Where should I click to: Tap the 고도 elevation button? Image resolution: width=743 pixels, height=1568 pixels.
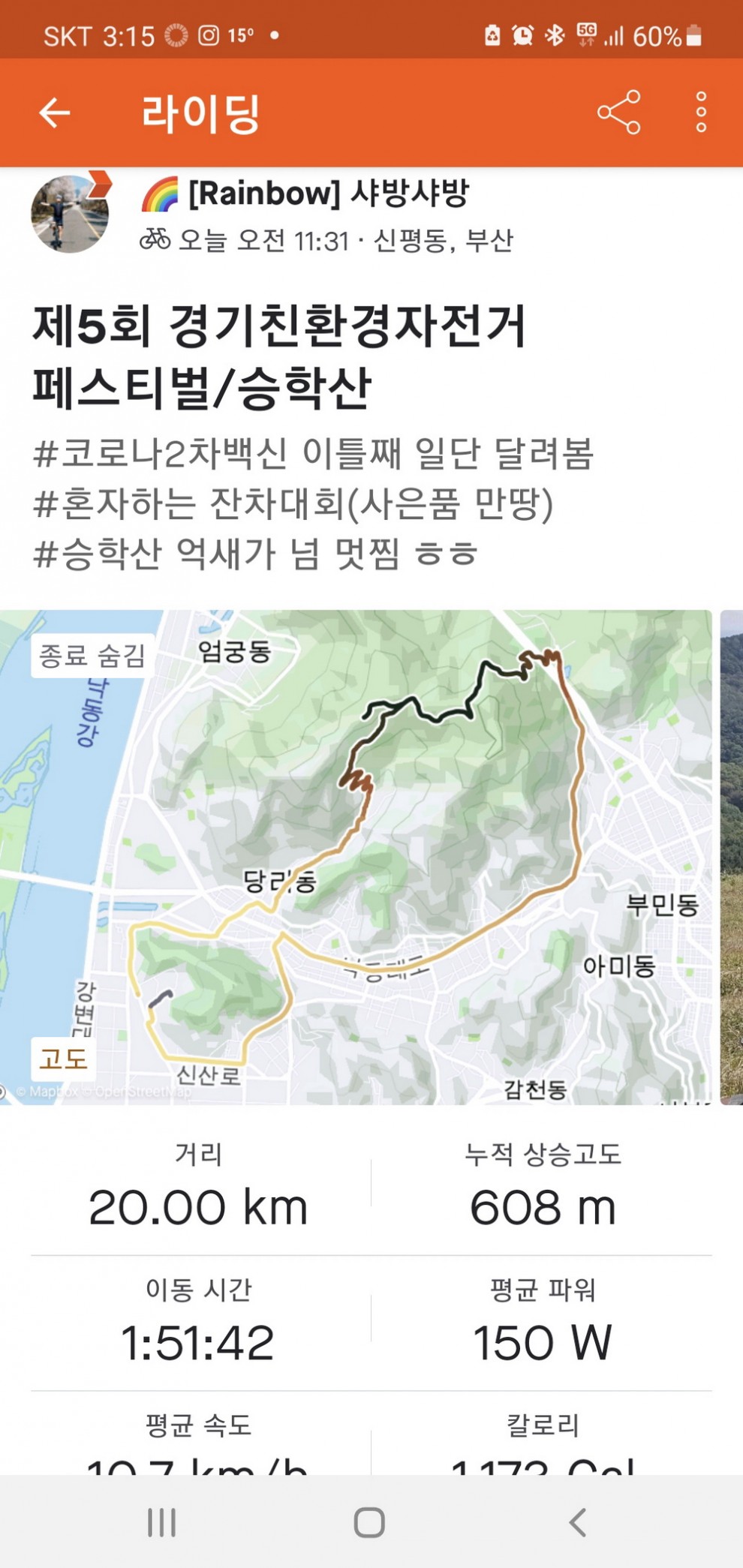click(x=64, y=1059)
